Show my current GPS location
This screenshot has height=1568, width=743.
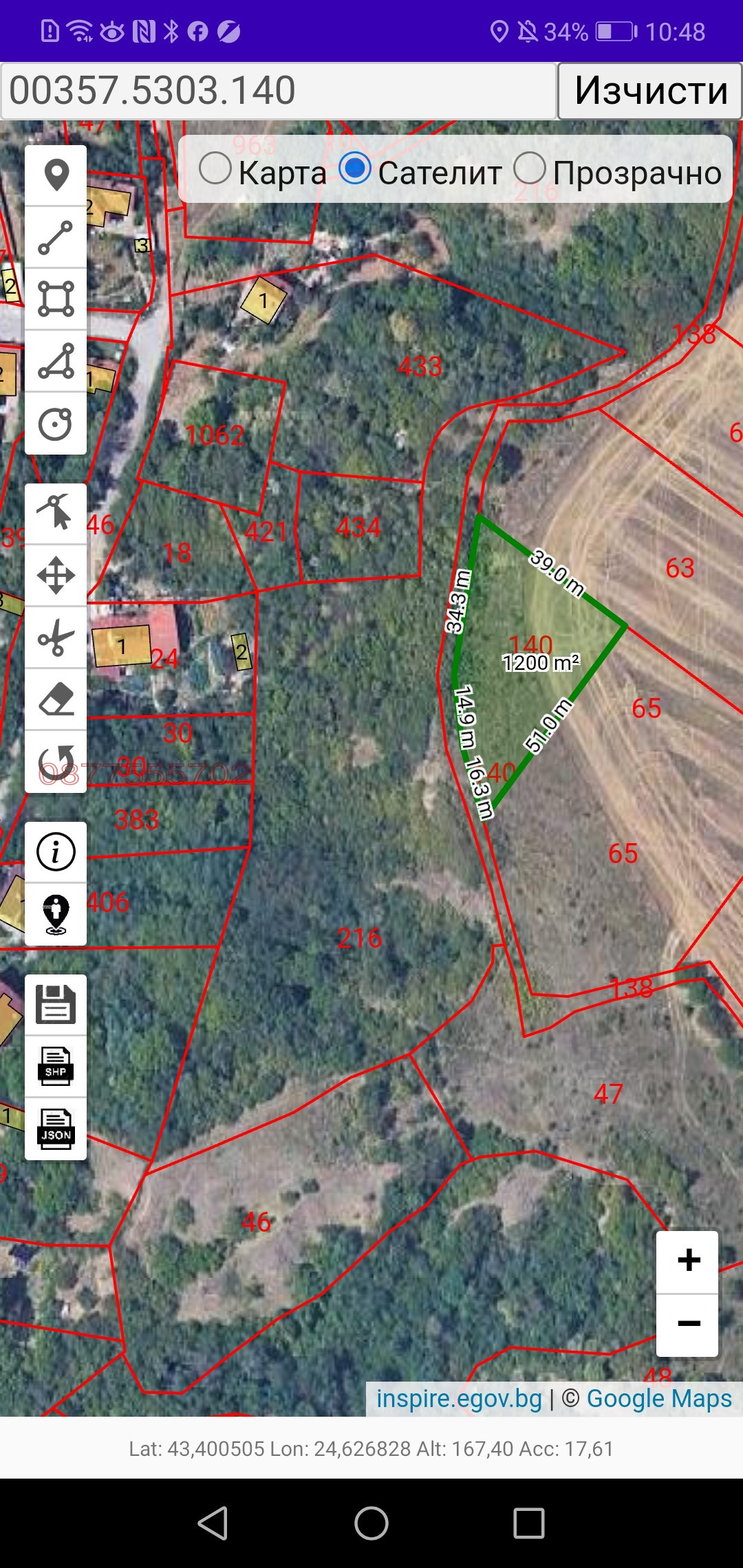click(x=56, y=914)
